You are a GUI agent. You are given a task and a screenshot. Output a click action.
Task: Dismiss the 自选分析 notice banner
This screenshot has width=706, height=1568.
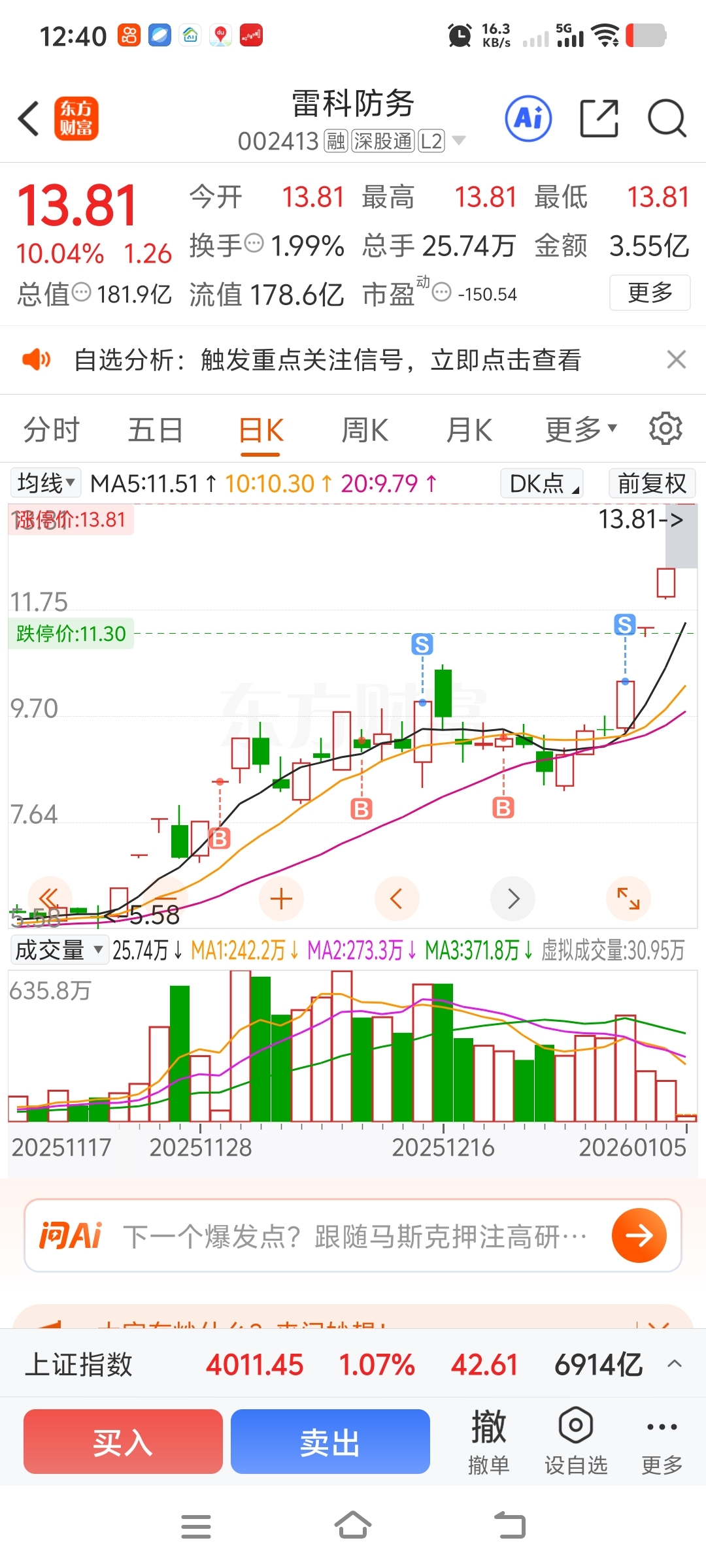pos(676,359)
